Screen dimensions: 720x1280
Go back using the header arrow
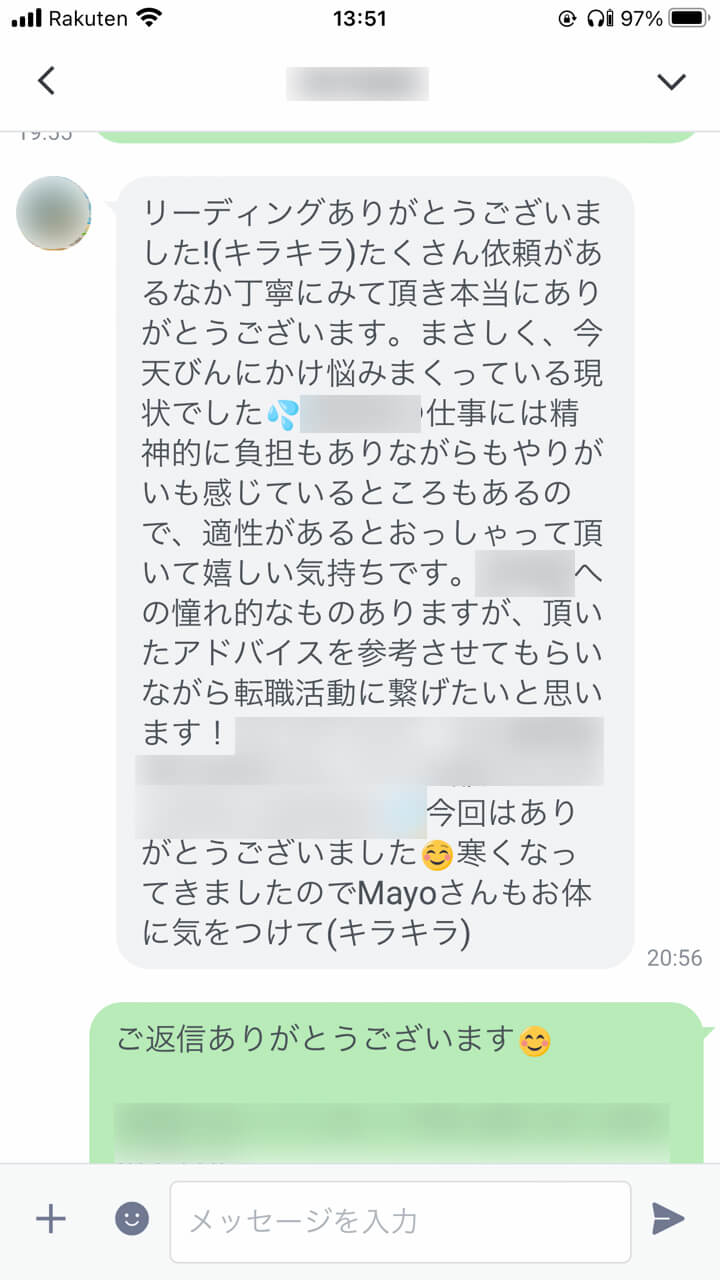pyautogui.click(x=46, y=81)
